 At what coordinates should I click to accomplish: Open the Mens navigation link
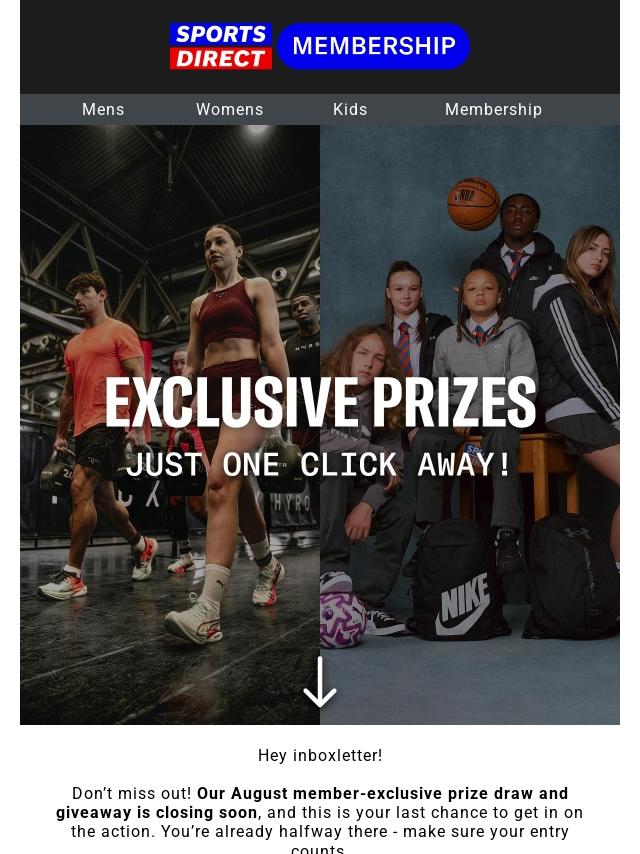(103, 110)
